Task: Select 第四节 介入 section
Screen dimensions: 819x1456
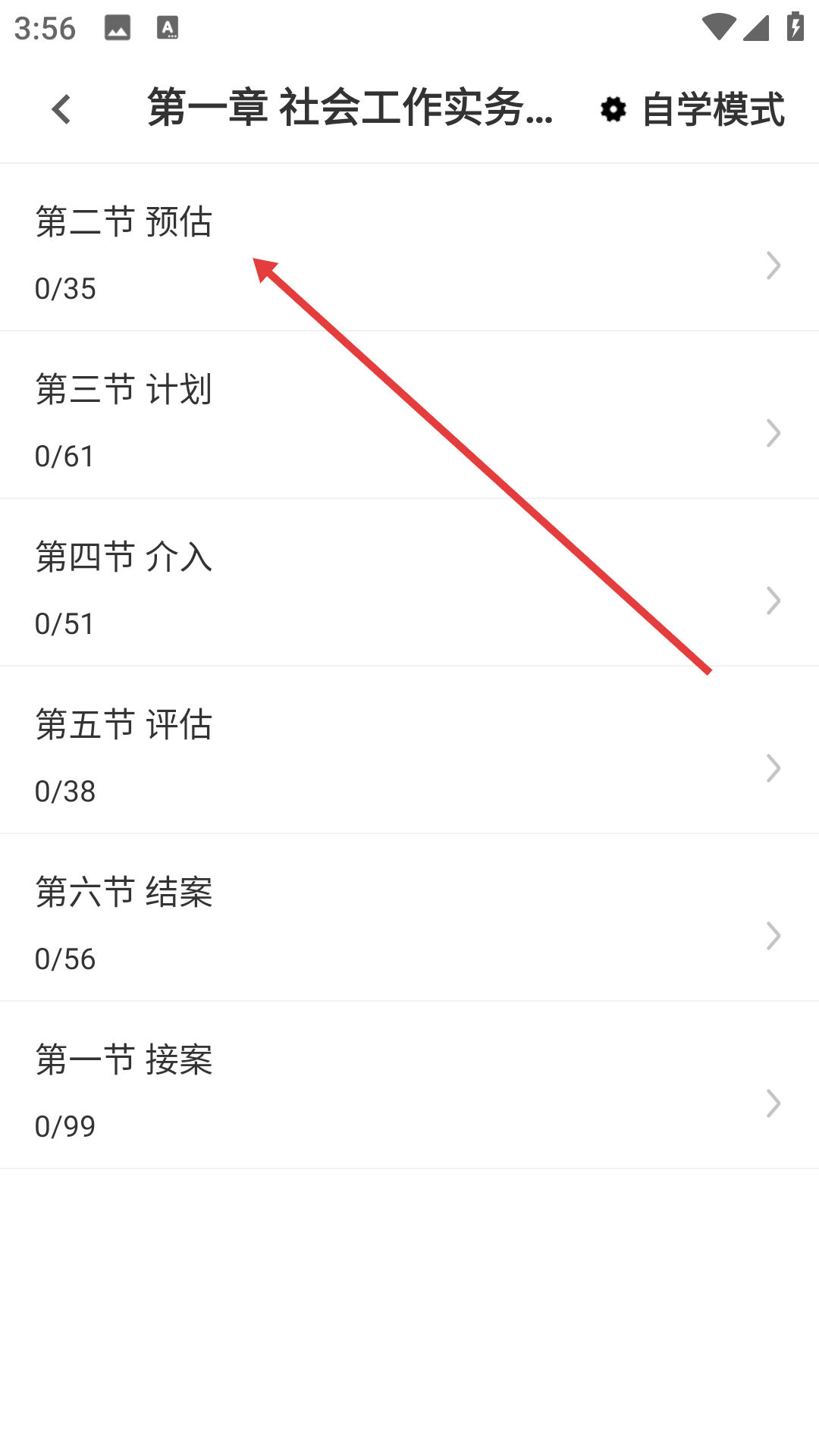Action: coord(409,582)
